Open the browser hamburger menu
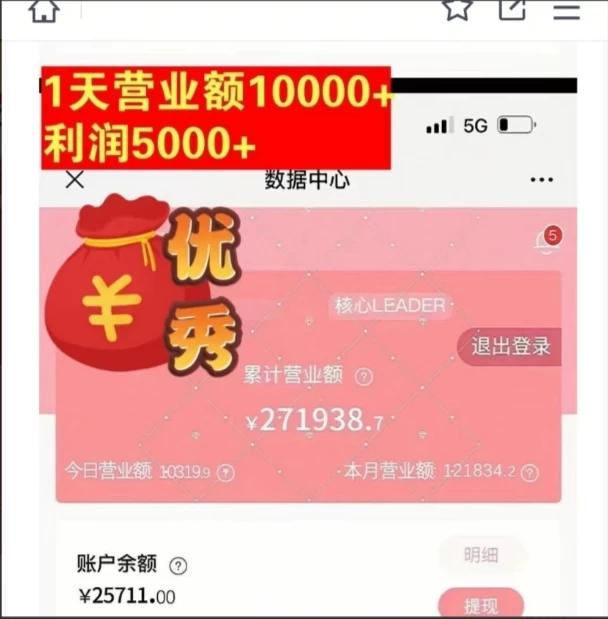The image size is (608, 619). [x=566, y=9]
